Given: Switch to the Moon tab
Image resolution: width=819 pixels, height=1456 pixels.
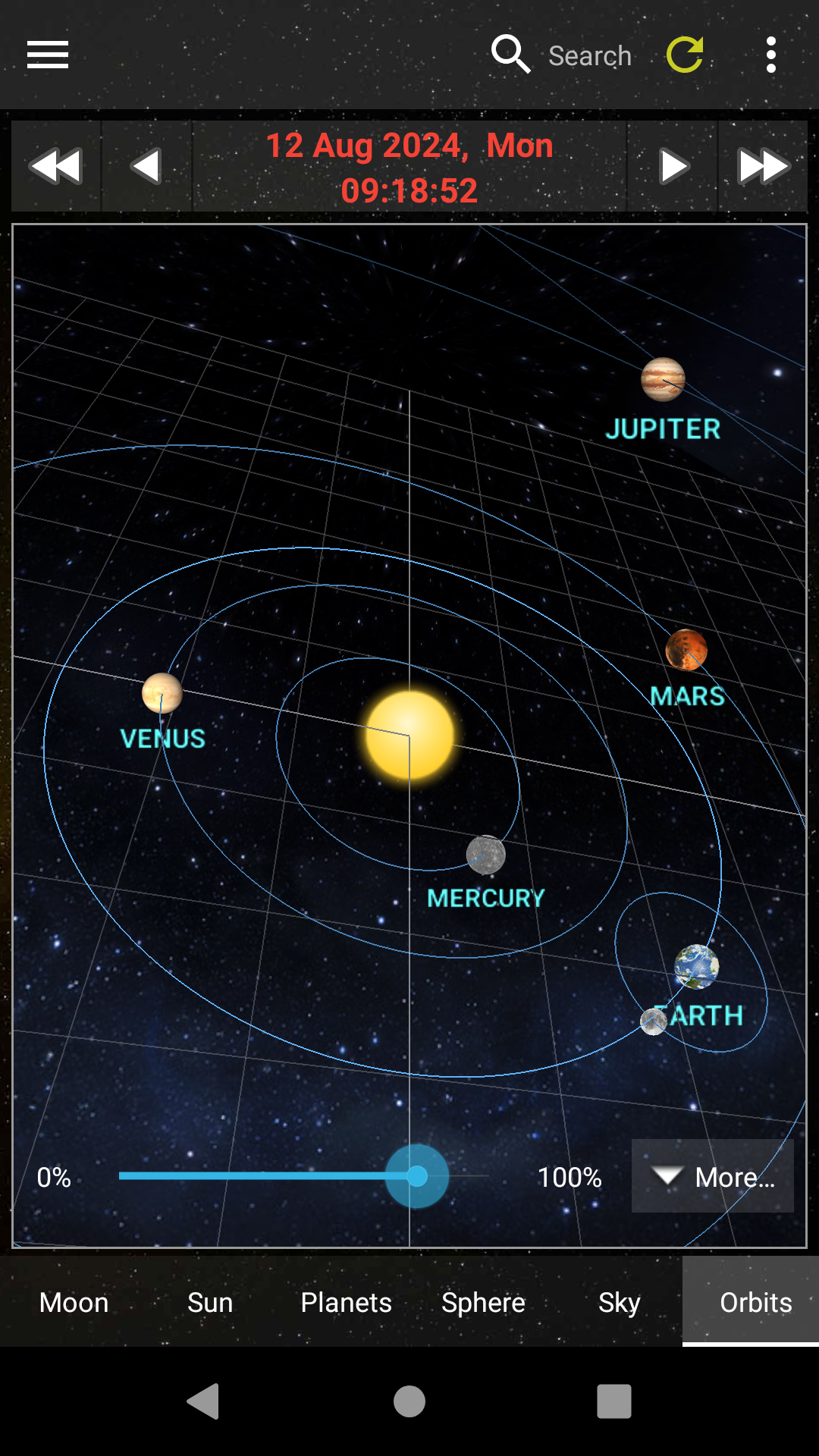Looking at the screenshot, I should tap(74, 1302).
